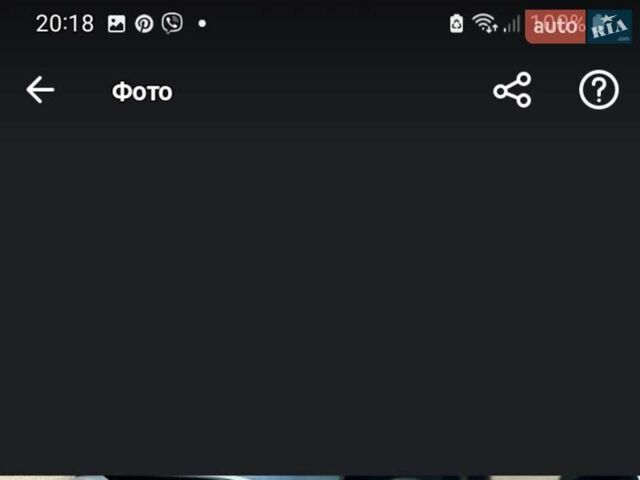Share this photo
This screenshot has width=640, height=480.
tap(512, 91)
